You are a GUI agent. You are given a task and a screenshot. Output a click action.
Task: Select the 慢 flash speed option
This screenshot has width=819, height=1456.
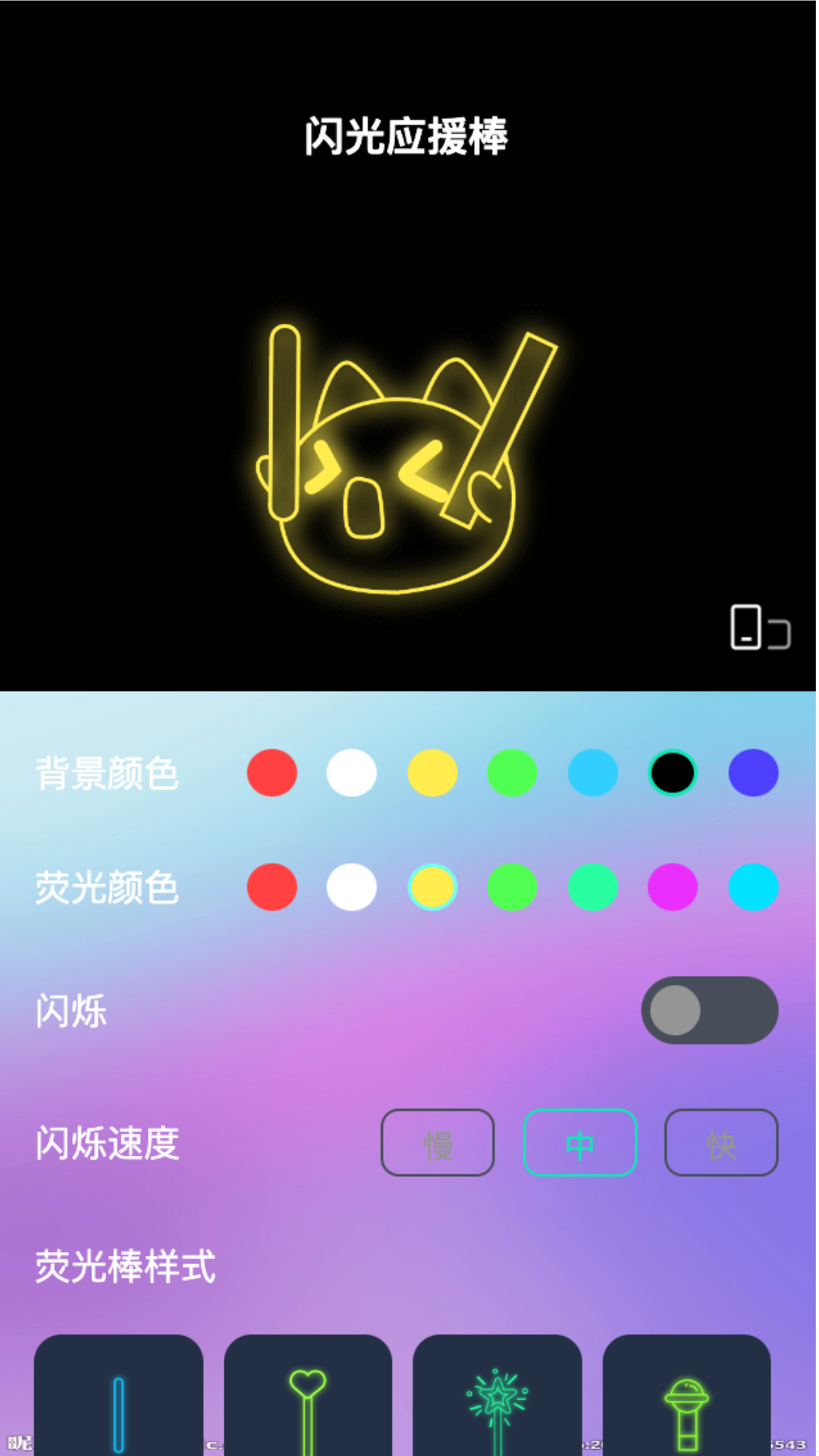[438, 1144]
